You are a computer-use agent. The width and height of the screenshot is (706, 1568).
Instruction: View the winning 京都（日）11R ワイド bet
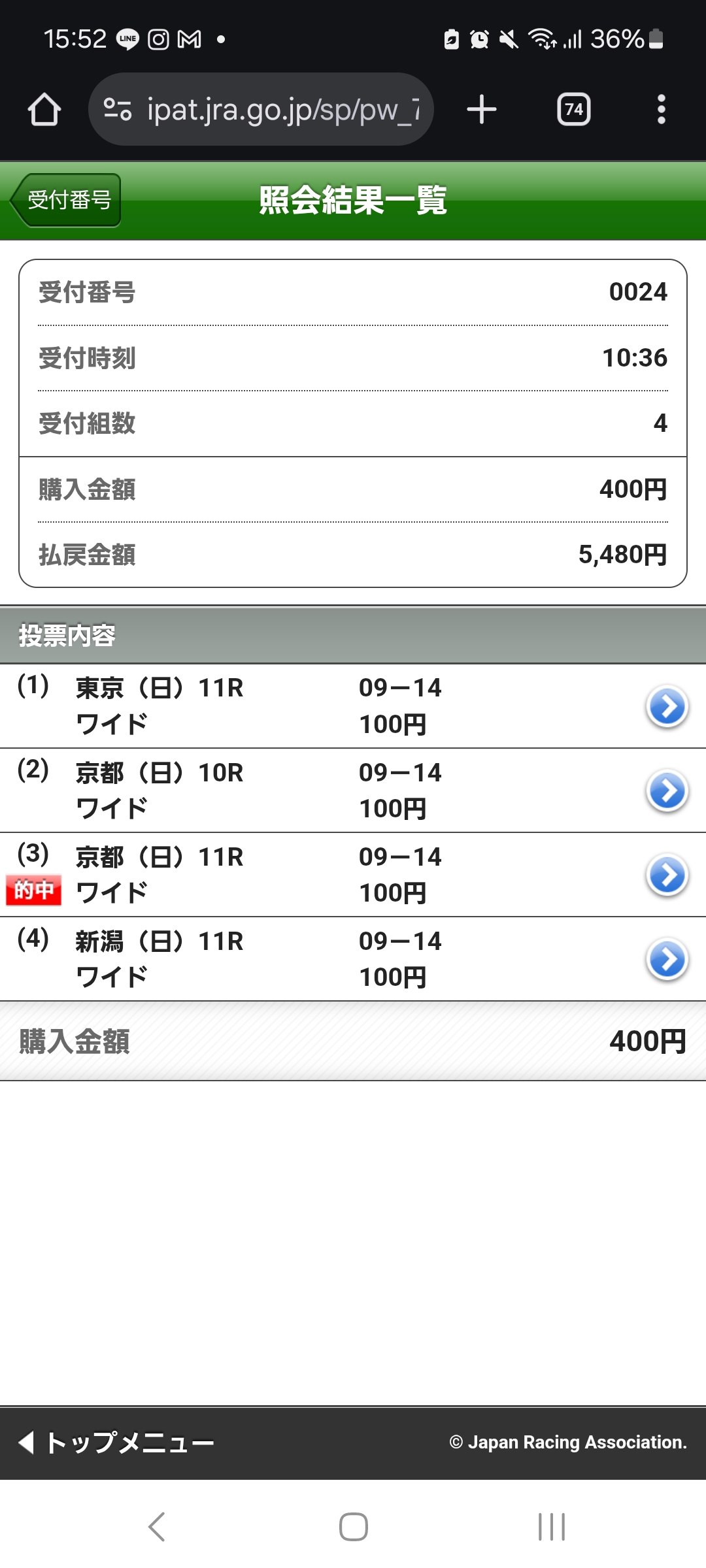(x=667, y=875)
